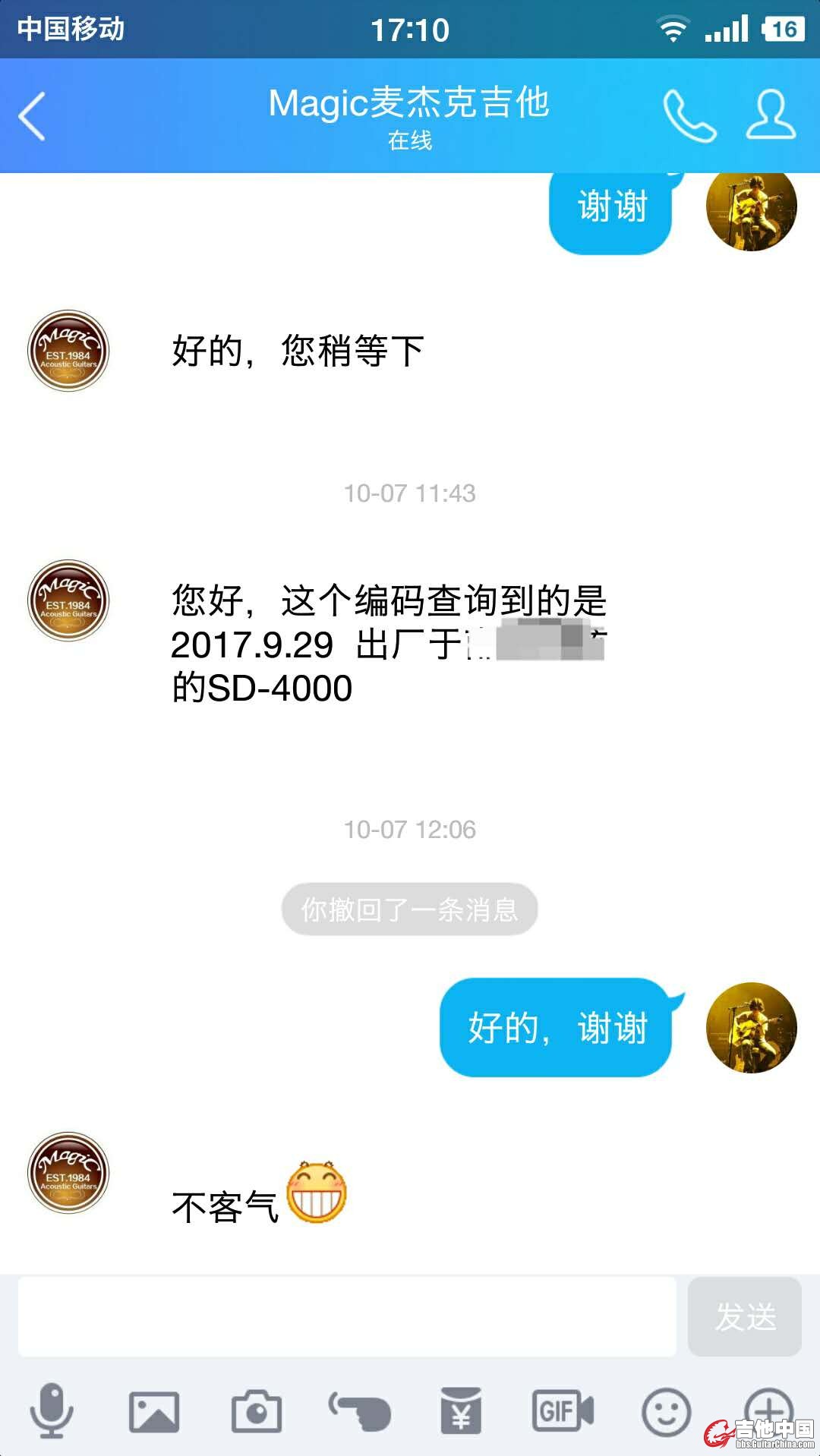The height and width of the screenshot is (1456, 820).
Task: Open the emoji smiley panel
Action: [x=666, y=1412]
